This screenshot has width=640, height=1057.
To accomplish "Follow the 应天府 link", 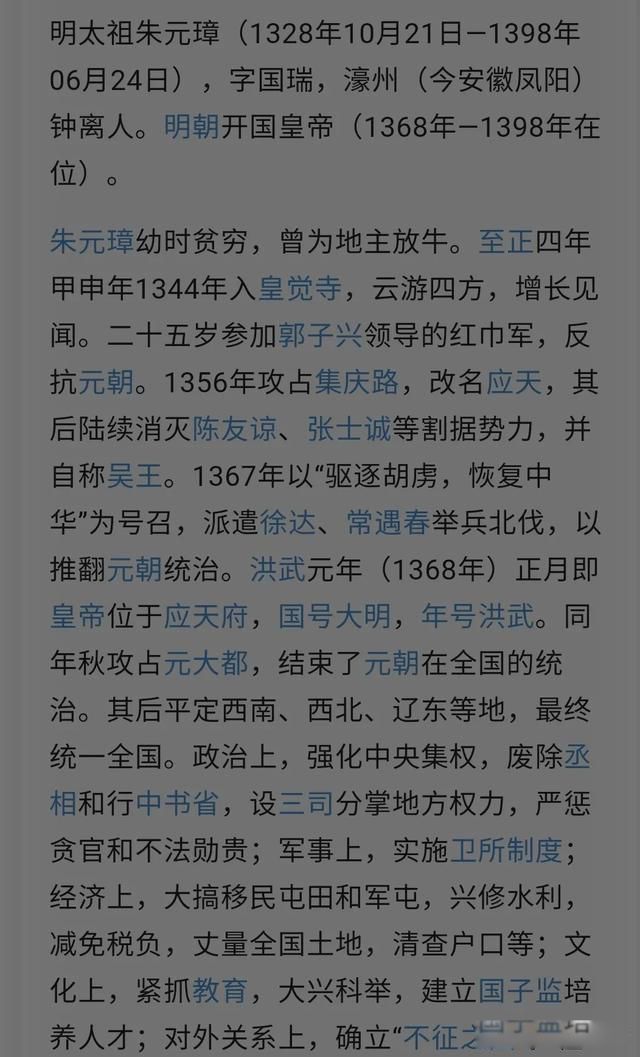I will (206, 614).
